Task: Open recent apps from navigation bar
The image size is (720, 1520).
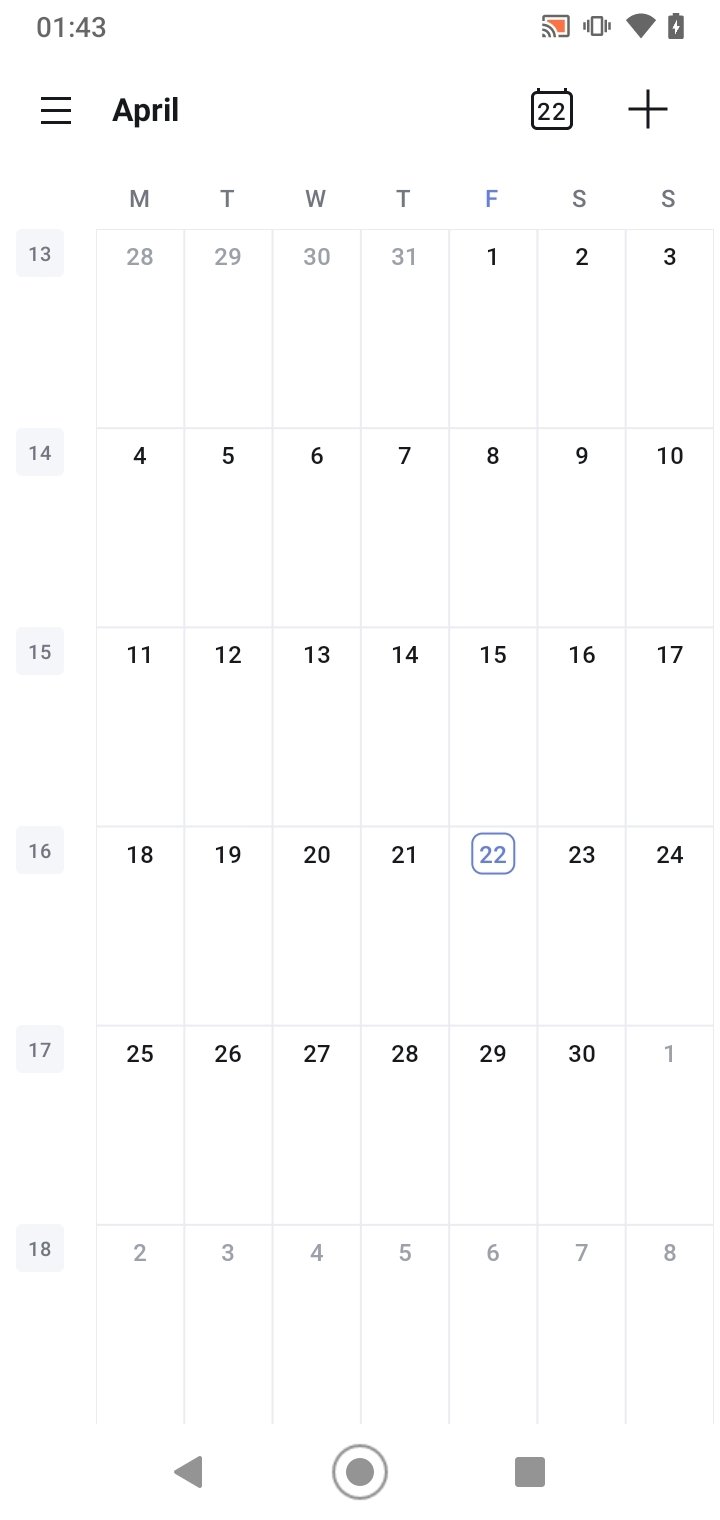Action: pos(529,1472)
